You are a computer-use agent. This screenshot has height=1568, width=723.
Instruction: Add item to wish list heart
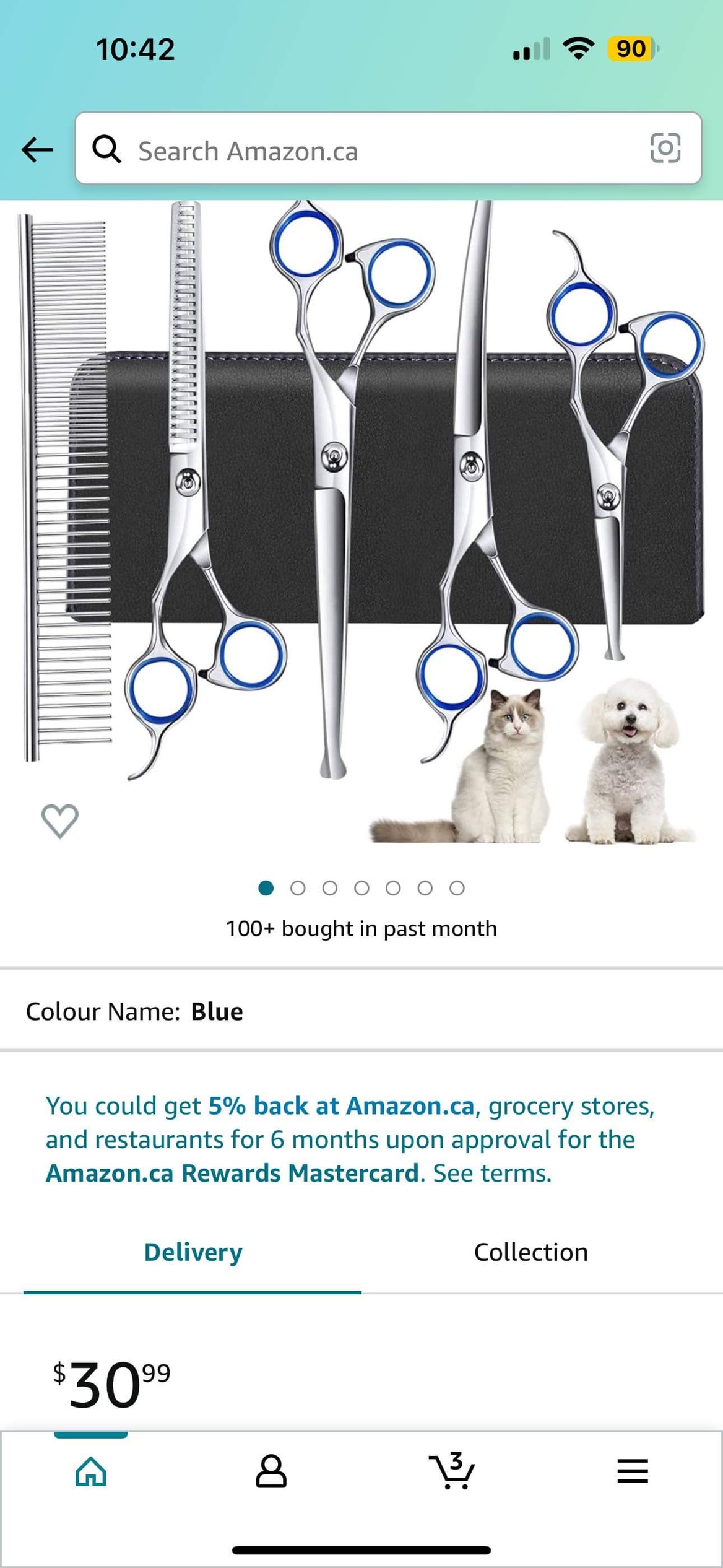pyautogui.click(x=60, y=821)
